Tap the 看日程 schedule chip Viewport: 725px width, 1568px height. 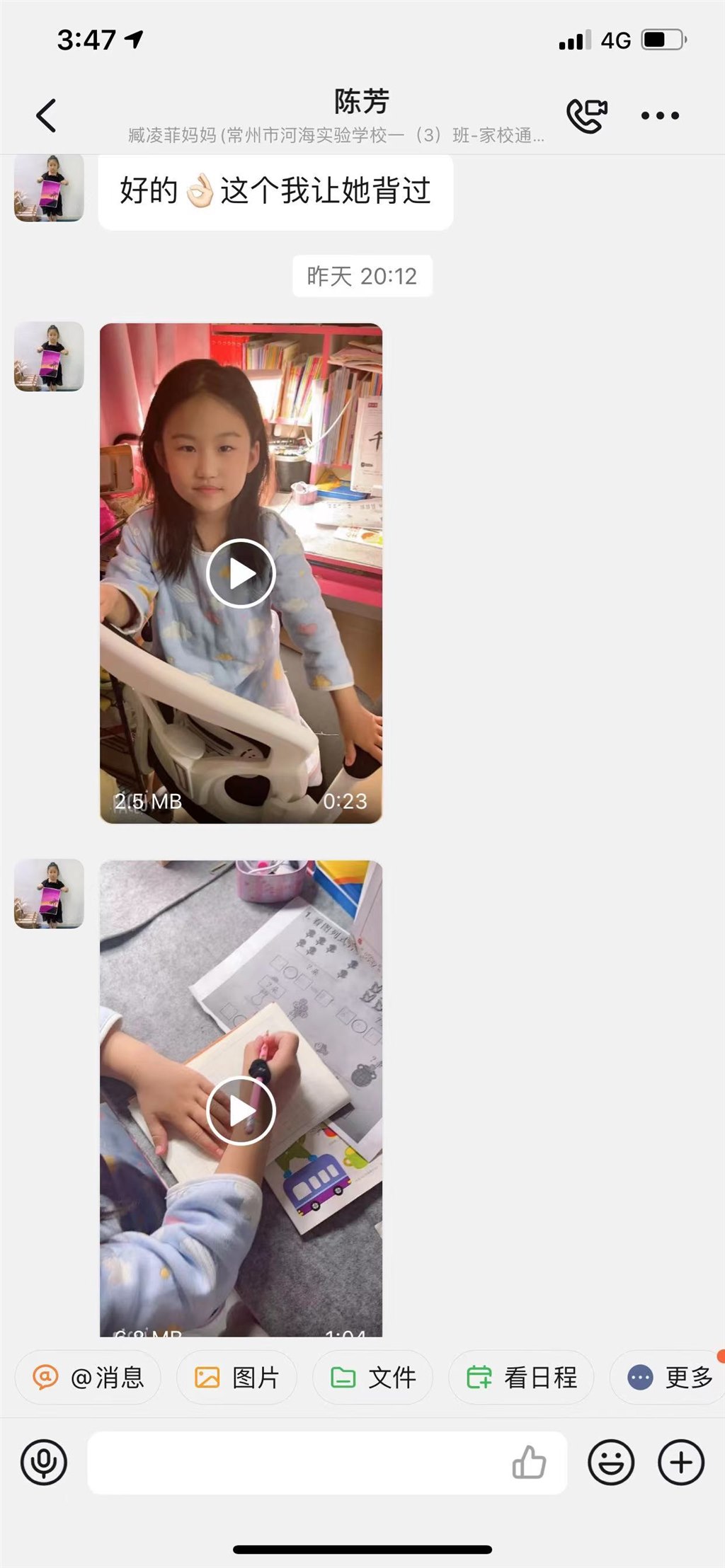[x=522, y=1377]
